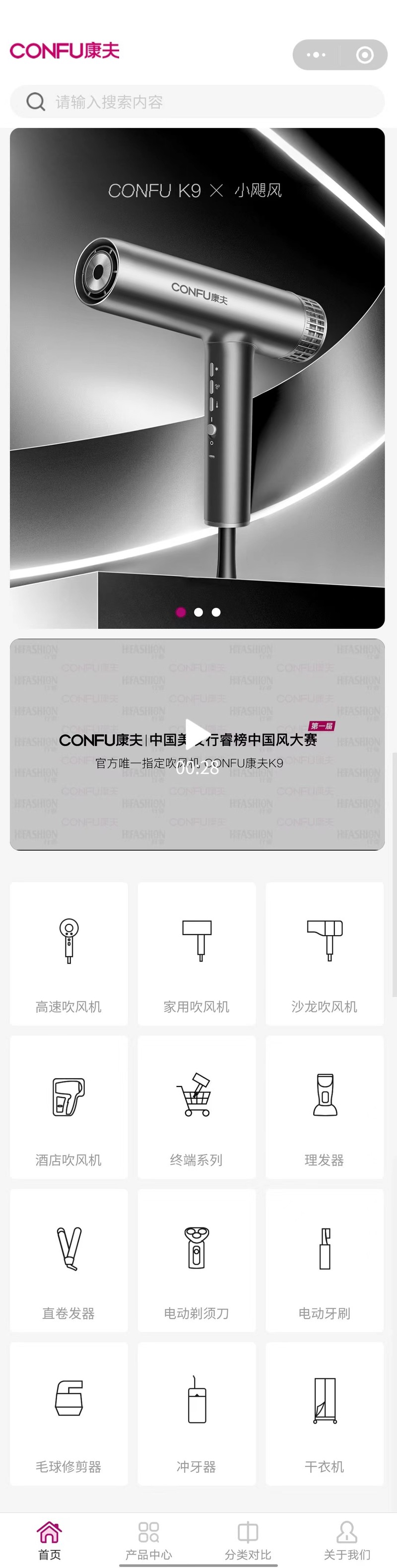The height and width of the screenshot is (1568, 397).
Task: Open 理发器 category
Action: pyautogui.click(x=325, y=1106)
